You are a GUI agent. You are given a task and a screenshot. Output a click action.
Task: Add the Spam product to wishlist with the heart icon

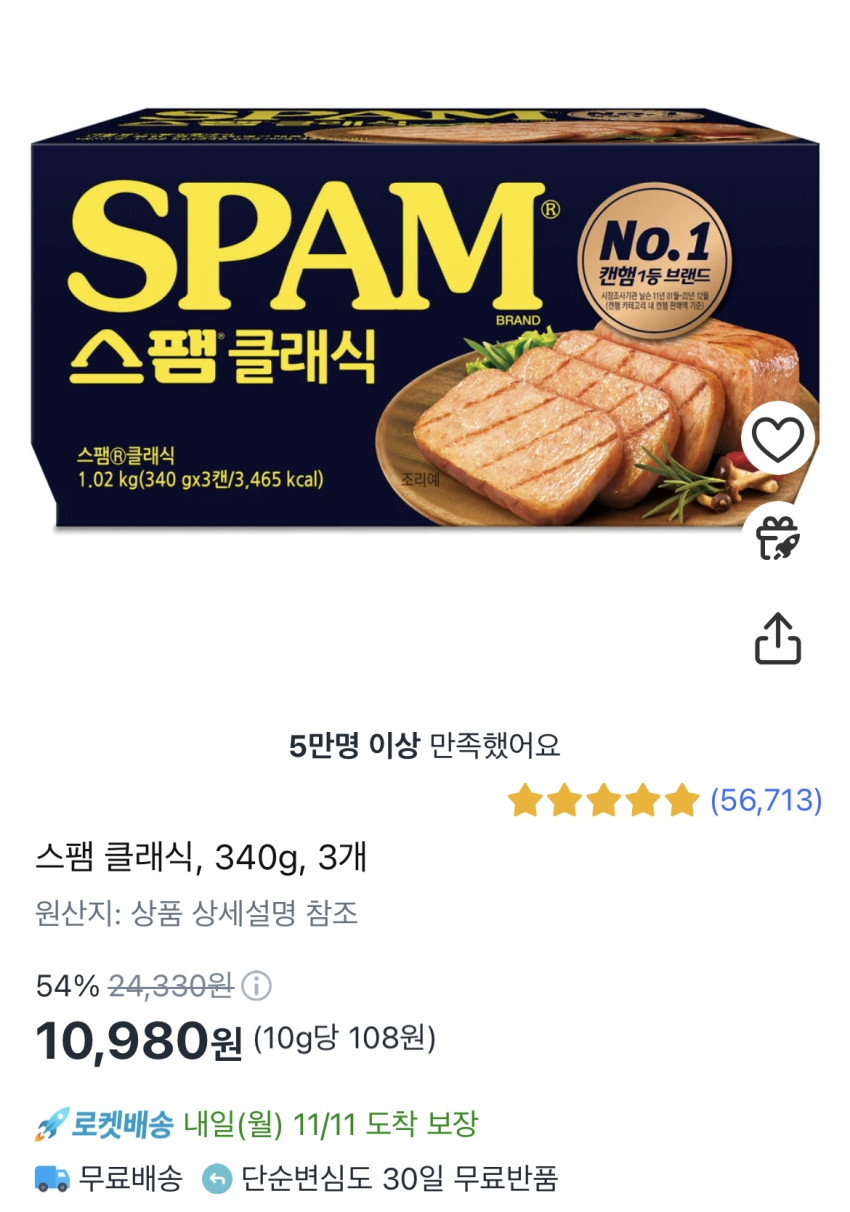tap(777, 438)
